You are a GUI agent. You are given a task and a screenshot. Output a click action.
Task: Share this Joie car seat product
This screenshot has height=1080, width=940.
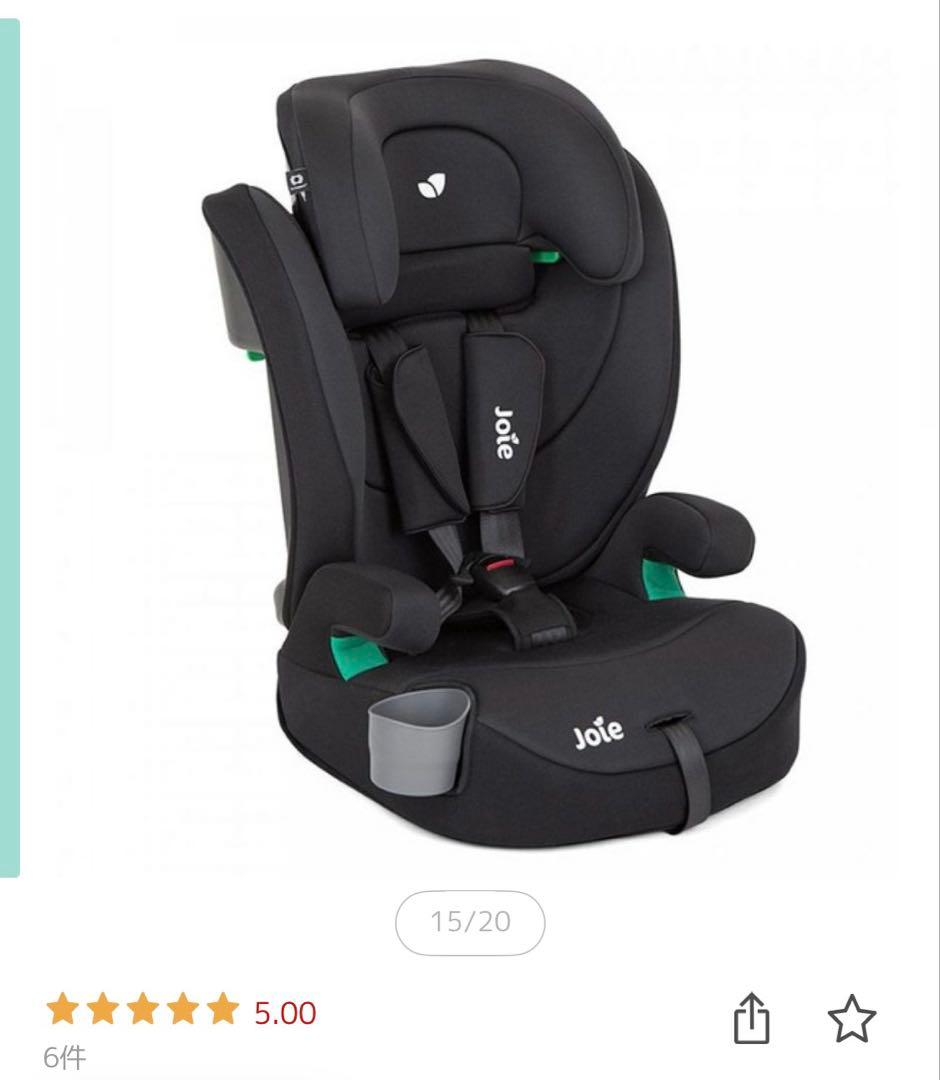pyautogui.click(x=752, y=1019)
